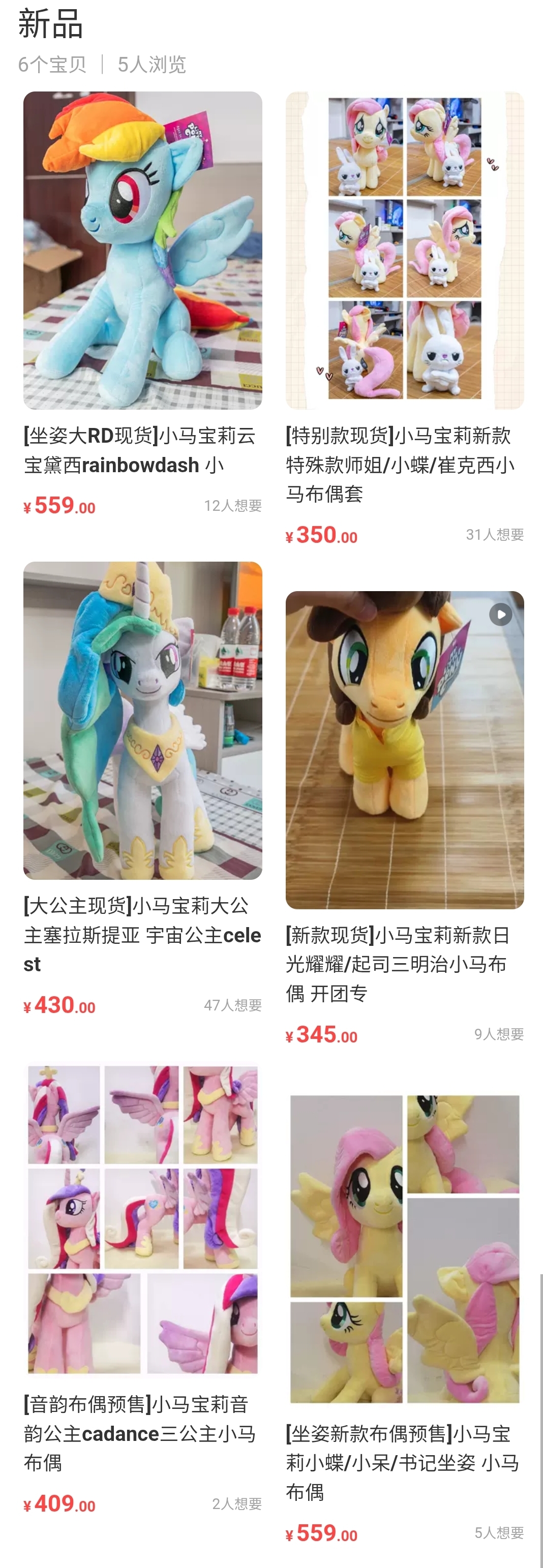Viewport: 543px width, 1568px height.
Task: Open the Cheese Sandwich pony plush listing
Action: pyautogui.click(x=404, y=749)
